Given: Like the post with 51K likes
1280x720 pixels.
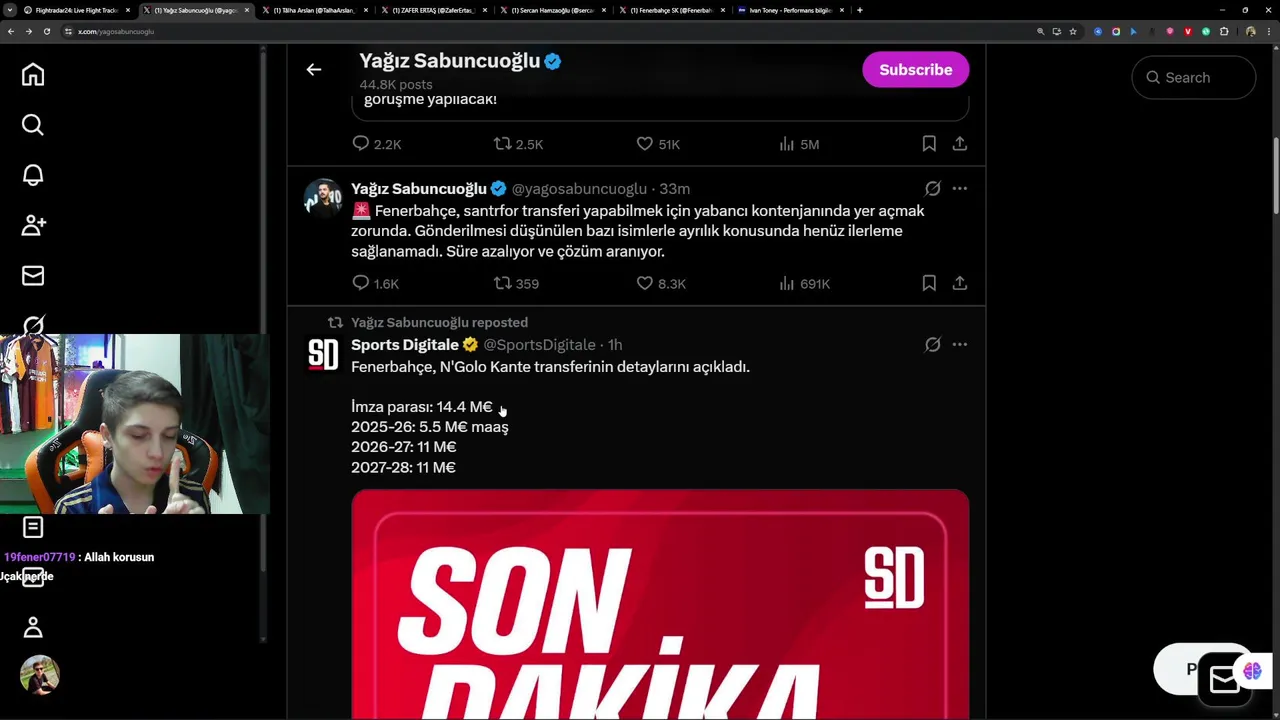Looking at the screenshot, I should tap(645, 144).
